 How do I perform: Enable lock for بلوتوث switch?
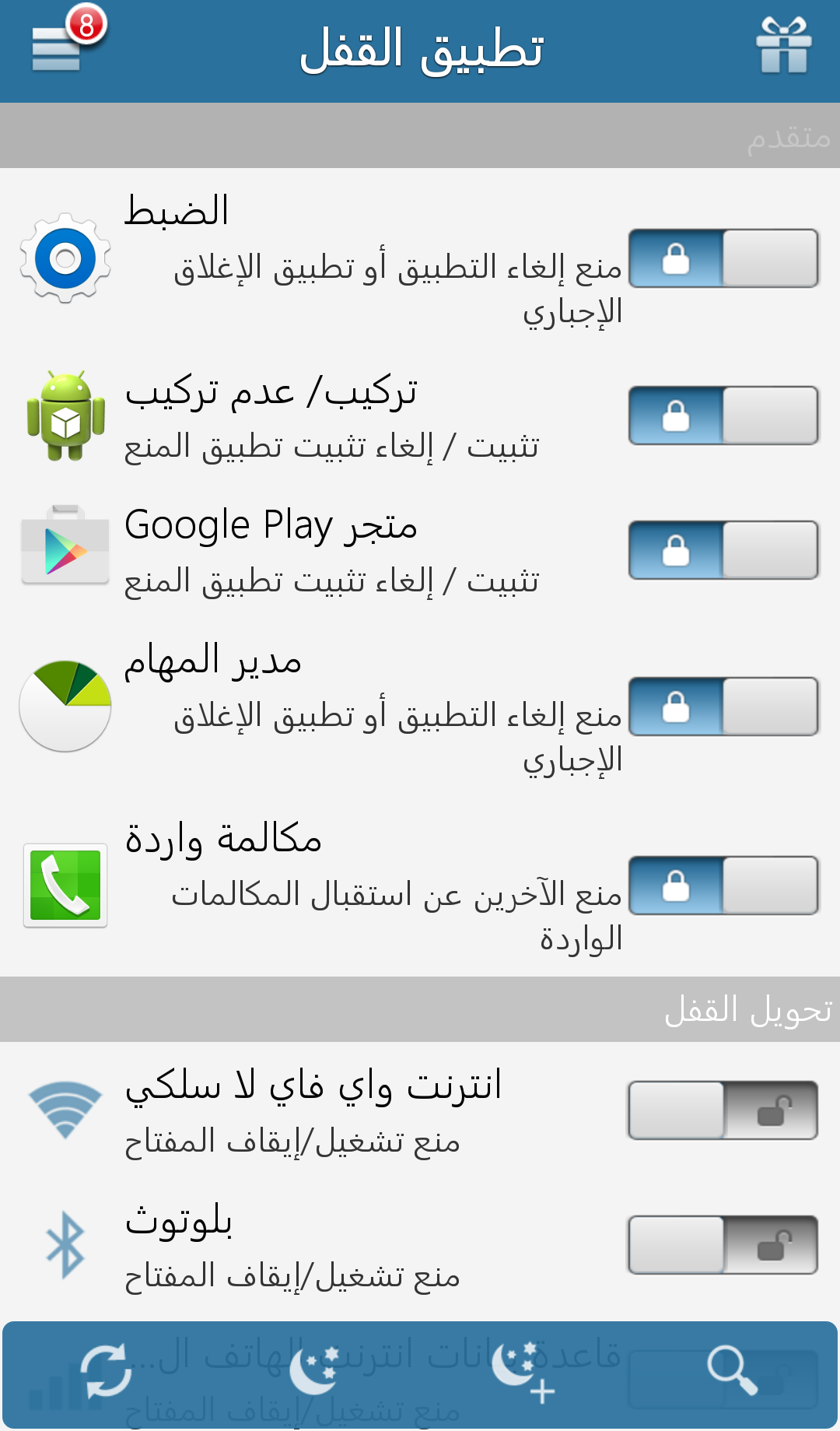[723, 1245]
